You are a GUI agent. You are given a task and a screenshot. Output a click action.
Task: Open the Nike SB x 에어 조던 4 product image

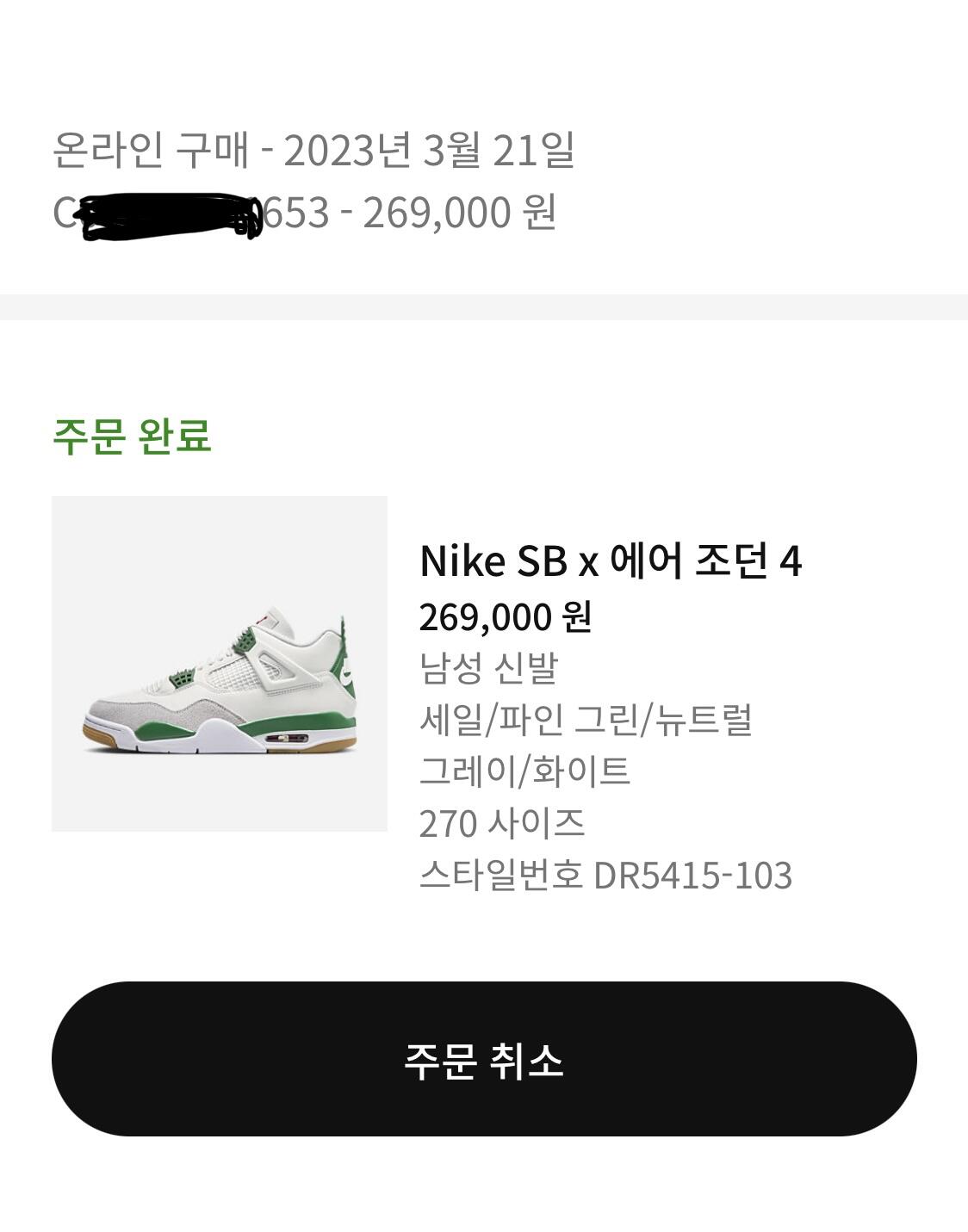pos(220,664)
